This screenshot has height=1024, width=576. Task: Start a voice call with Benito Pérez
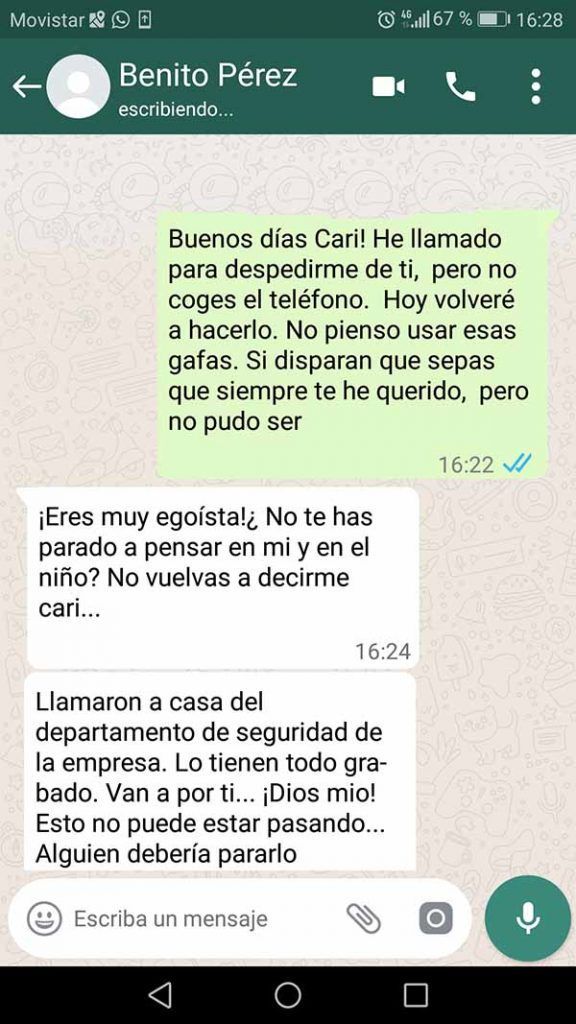(460, 87)
